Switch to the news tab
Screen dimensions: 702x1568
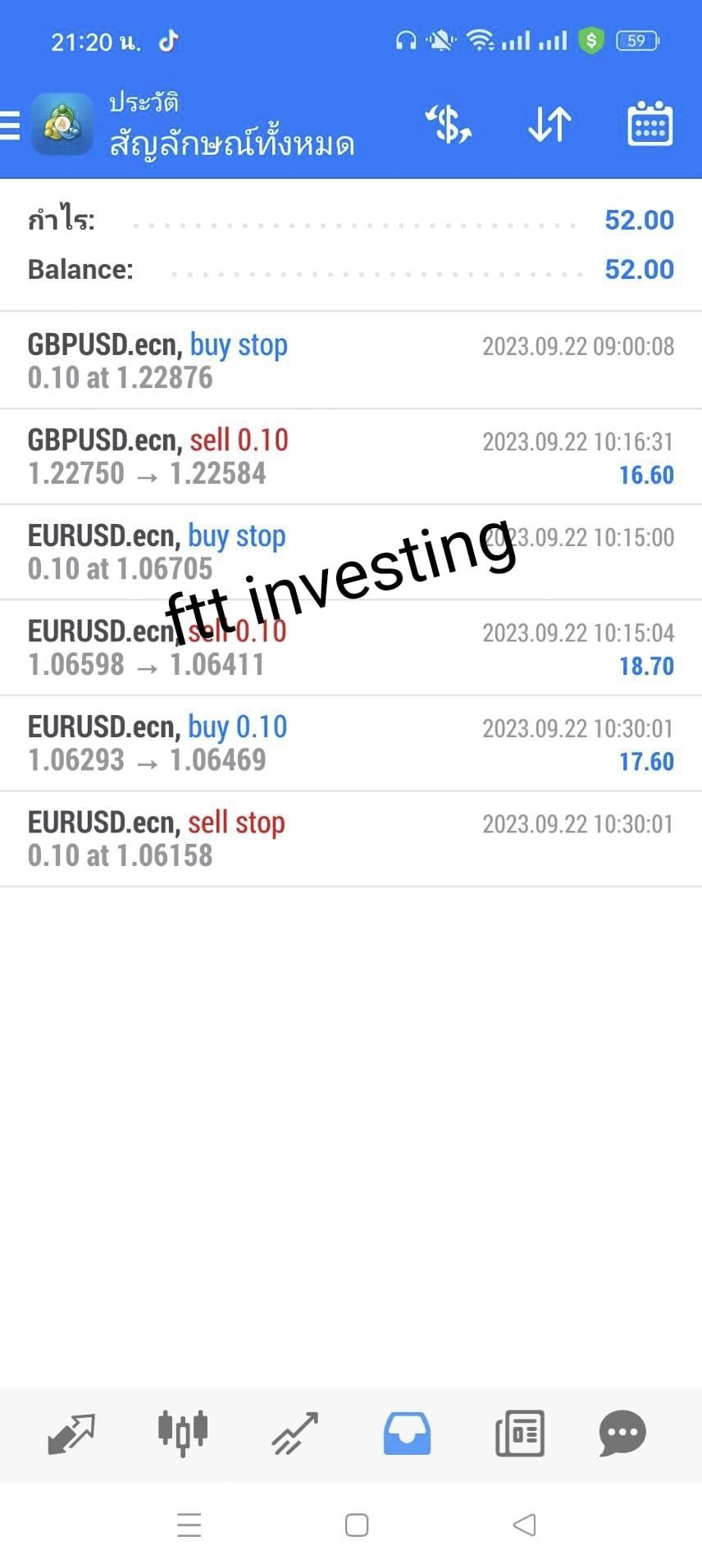(x=519, y=1434)
